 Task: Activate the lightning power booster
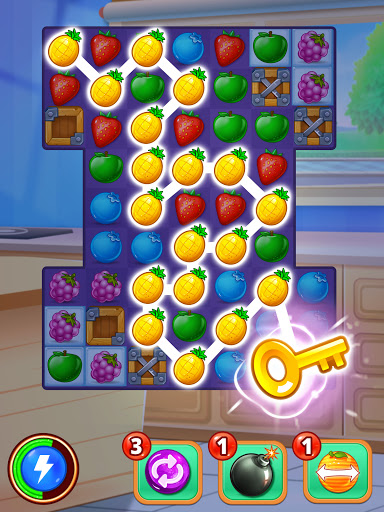(x=43, y=469)
